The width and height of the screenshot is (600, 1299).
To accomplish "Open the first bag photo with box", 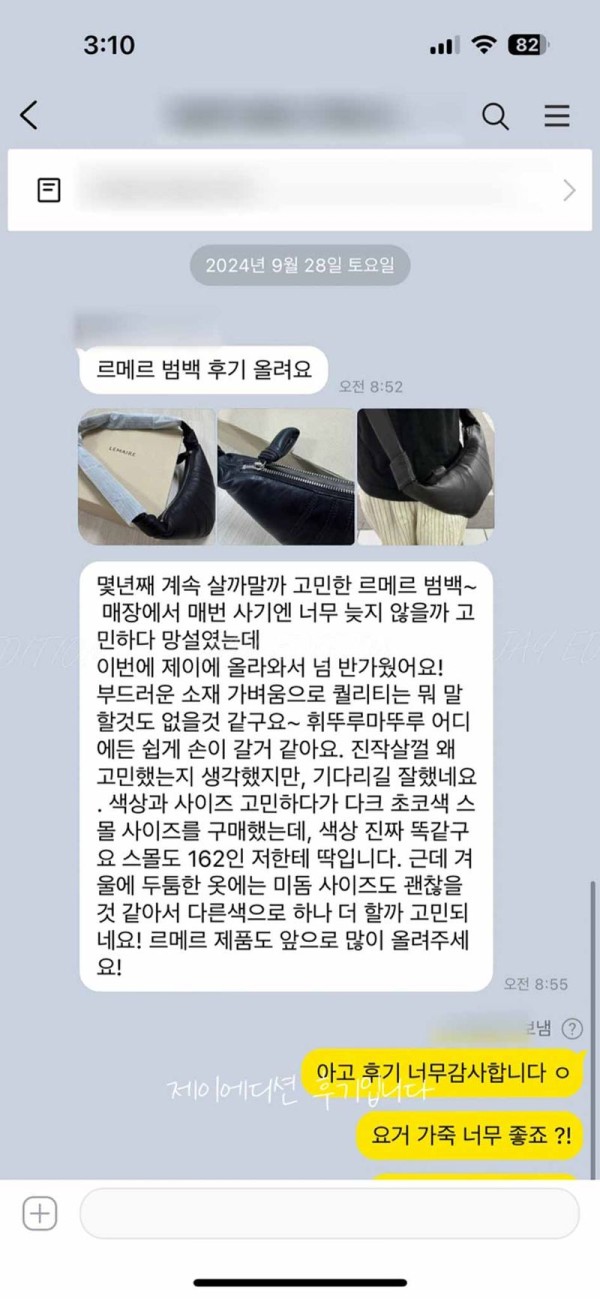I will coord(146,476).
